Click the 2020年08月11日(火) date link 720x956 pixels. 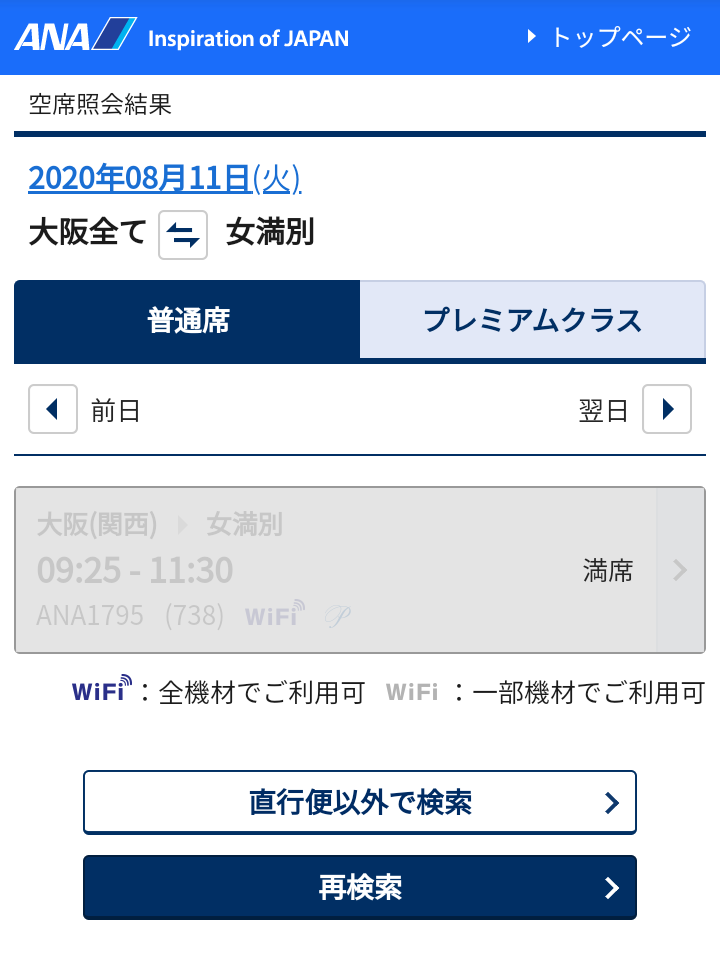pos(165,178)
